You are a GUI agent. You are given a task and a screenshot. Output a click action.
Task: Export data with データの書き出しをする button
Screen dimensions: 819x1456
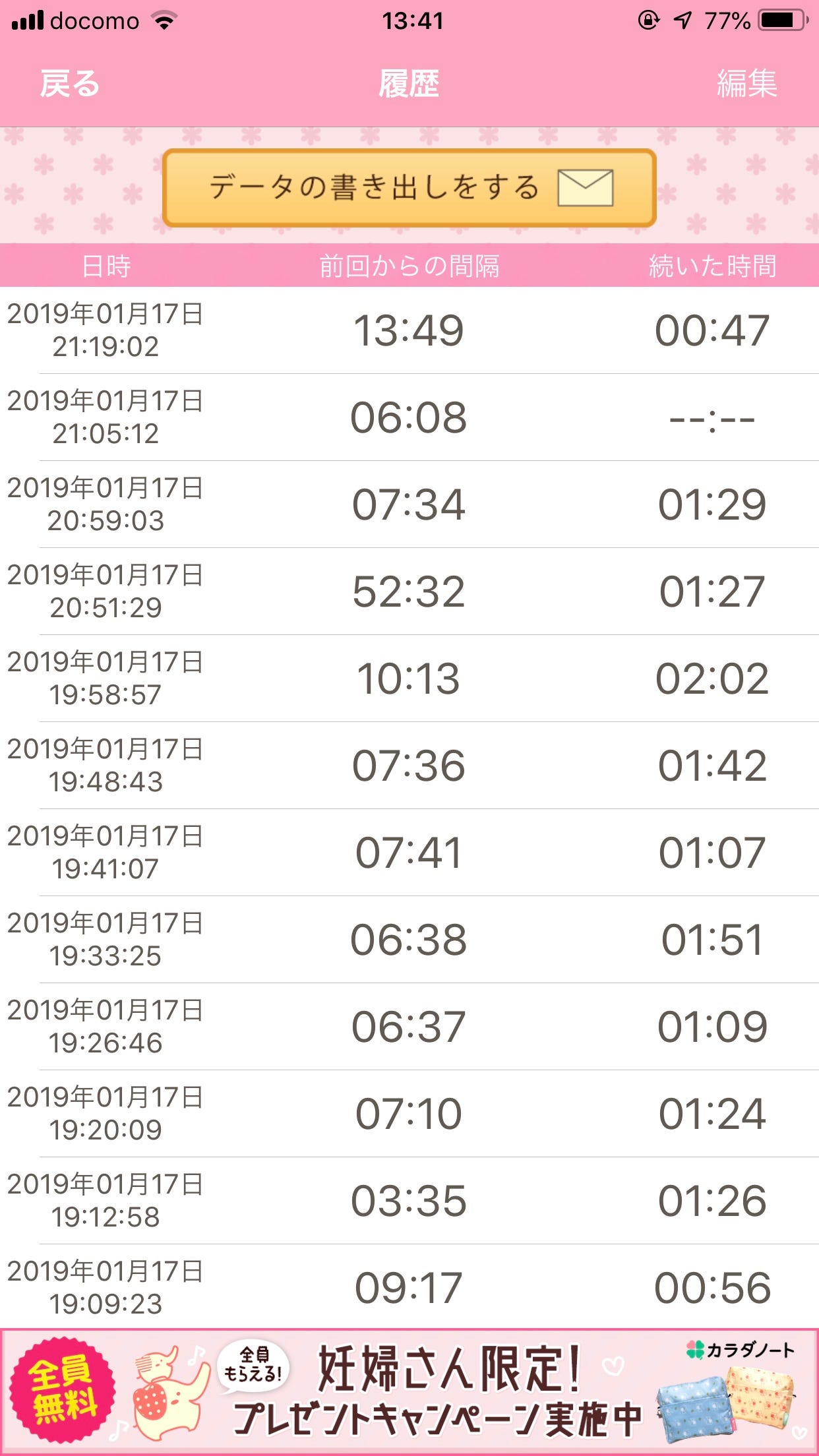409,188
